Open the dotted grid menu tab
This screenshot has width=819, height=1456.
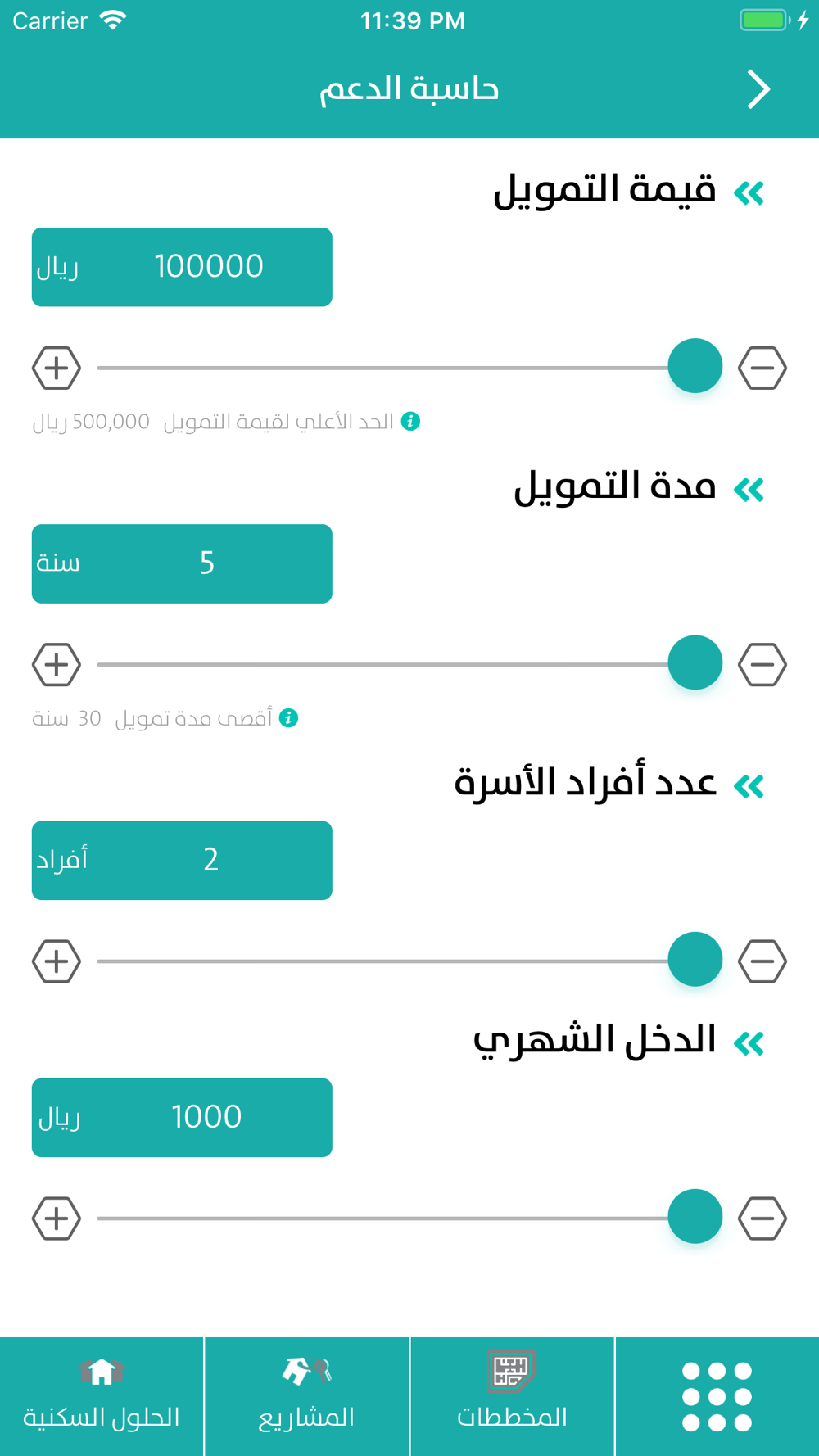(717, 1396)
